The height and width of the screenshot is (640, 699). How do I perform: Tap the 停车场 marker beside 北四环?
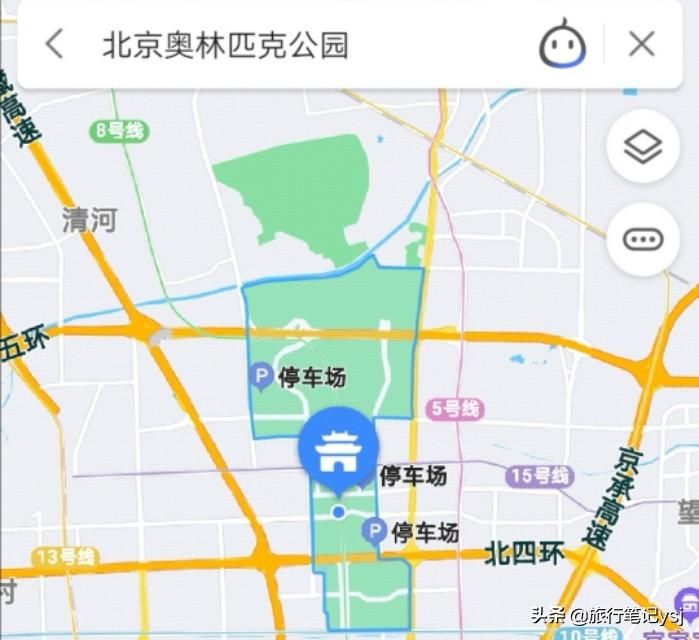coord(375,531)
